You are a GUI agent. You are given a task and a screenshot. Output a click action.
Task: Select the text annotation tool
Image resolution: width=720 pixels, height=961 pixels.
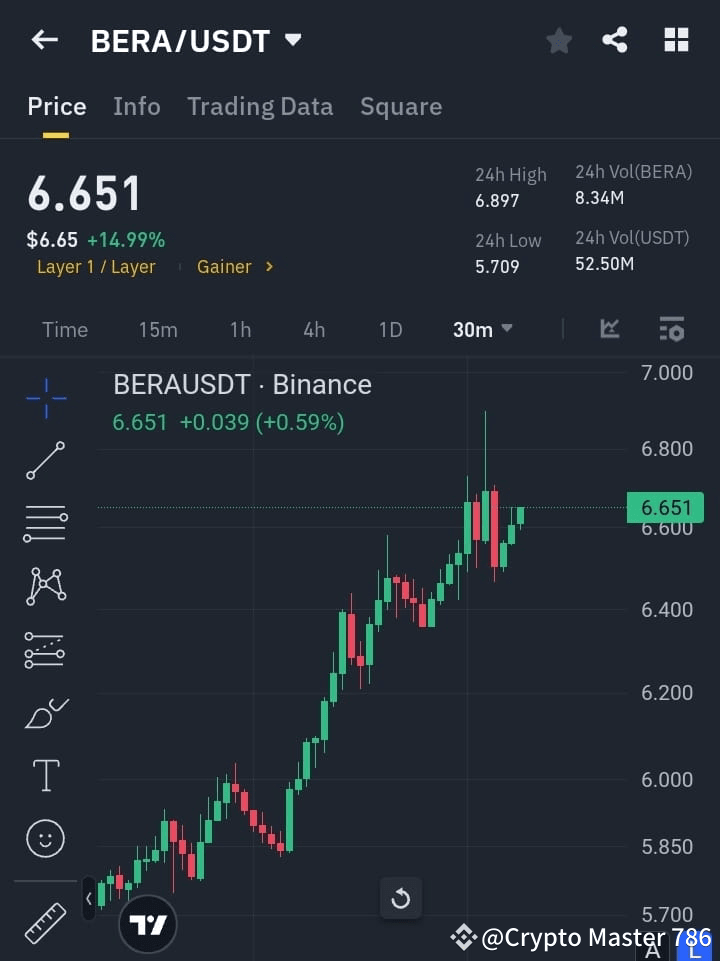click(x=45, y=775)
